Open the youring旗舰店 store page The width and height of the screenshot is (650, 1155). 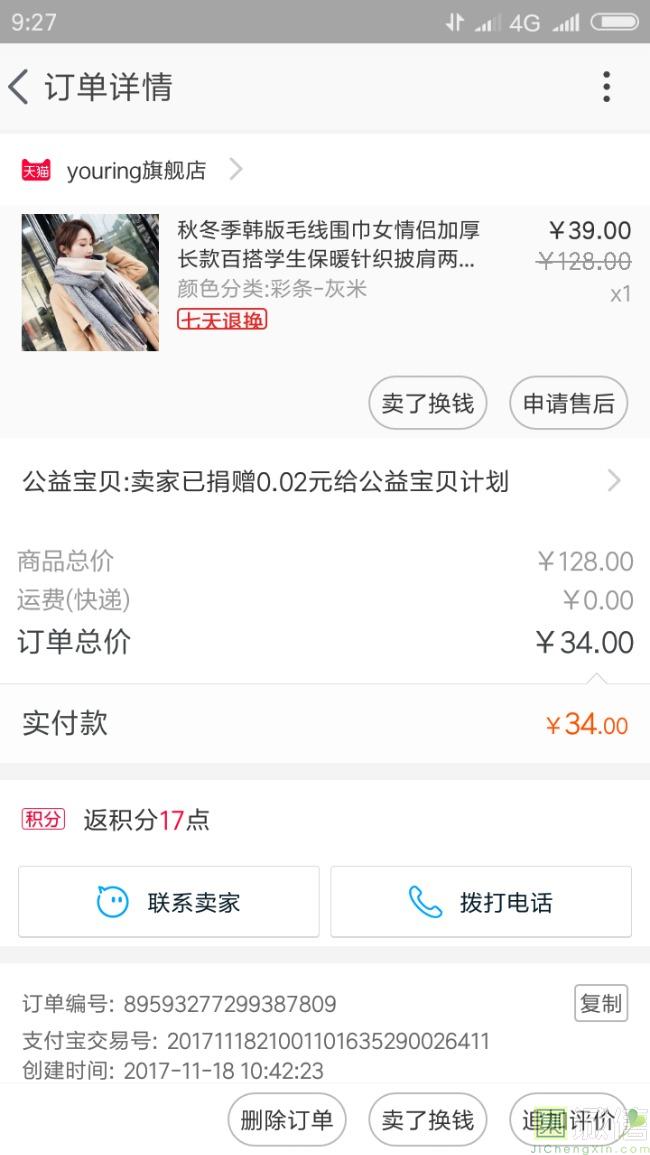(x=133, y=170)
